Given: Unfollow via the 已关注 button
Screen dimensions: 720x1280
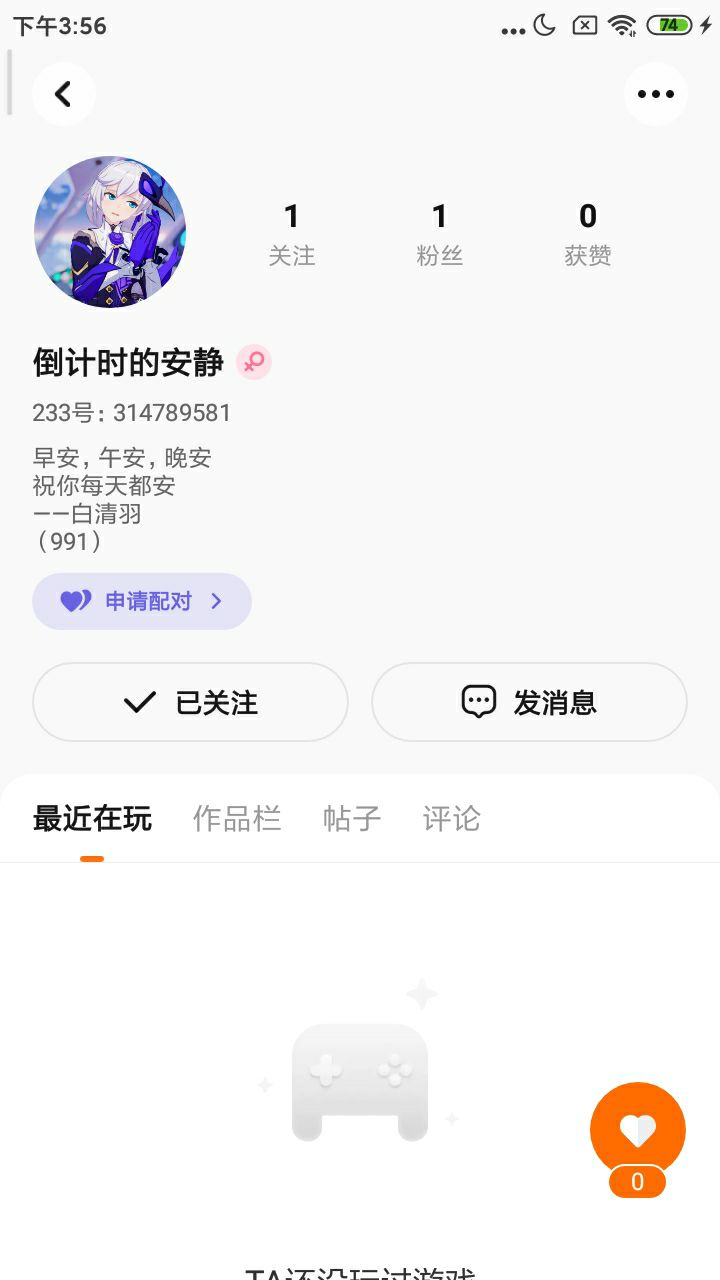Looking at the screenshot, I should click(190, 702).
